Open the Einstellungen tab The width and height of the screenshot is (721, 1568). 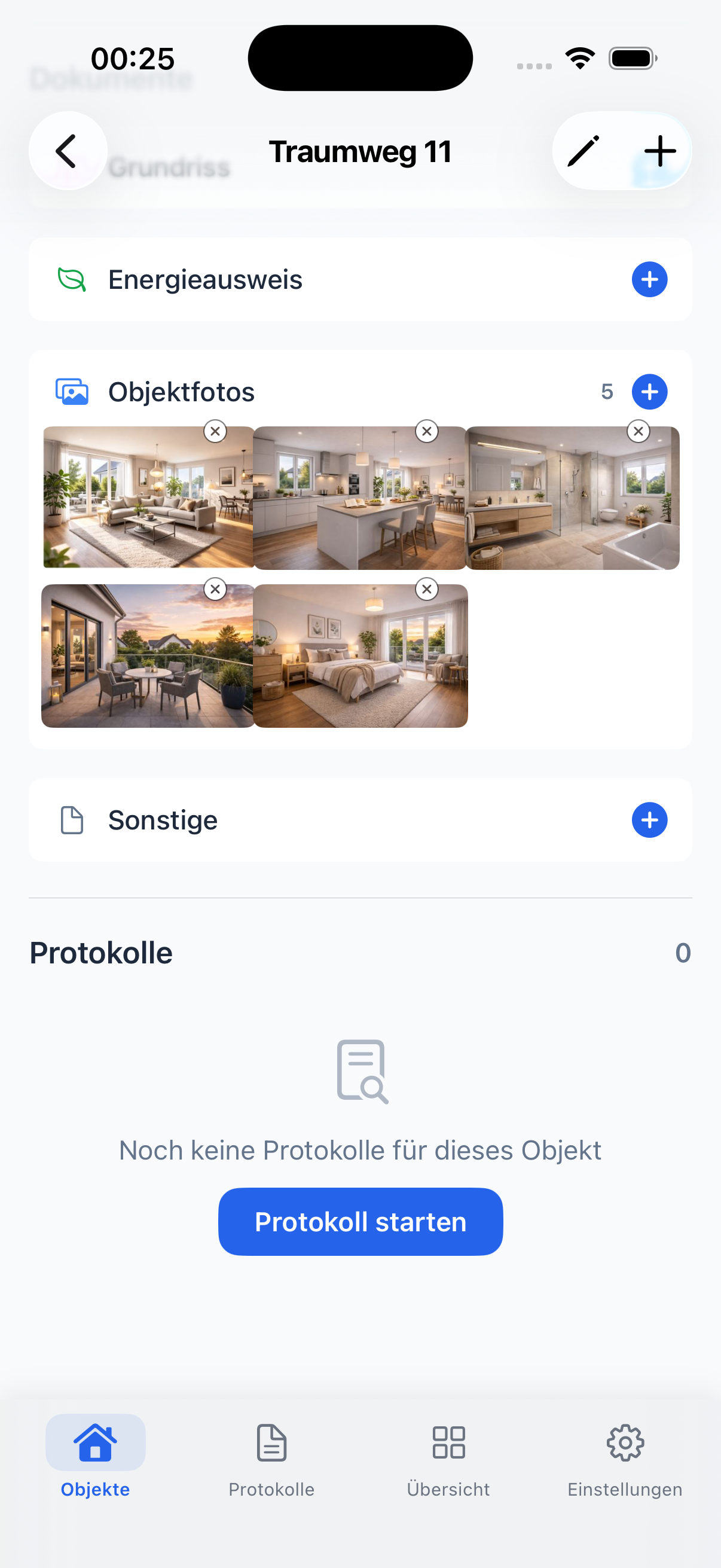click(625, 1461)
